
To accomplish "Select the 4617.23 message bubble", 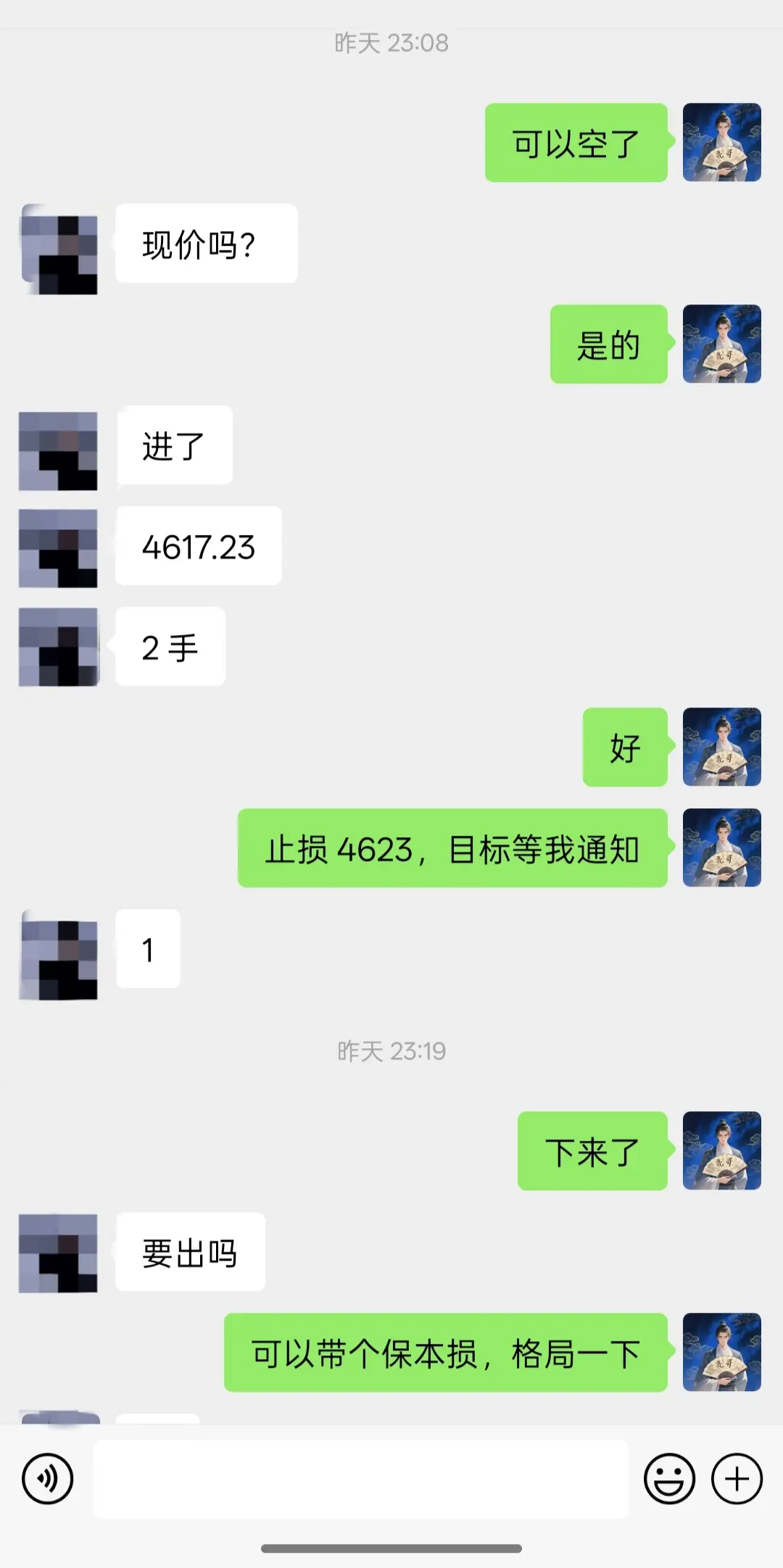I will pyautogui.click(x=197, y=546).
